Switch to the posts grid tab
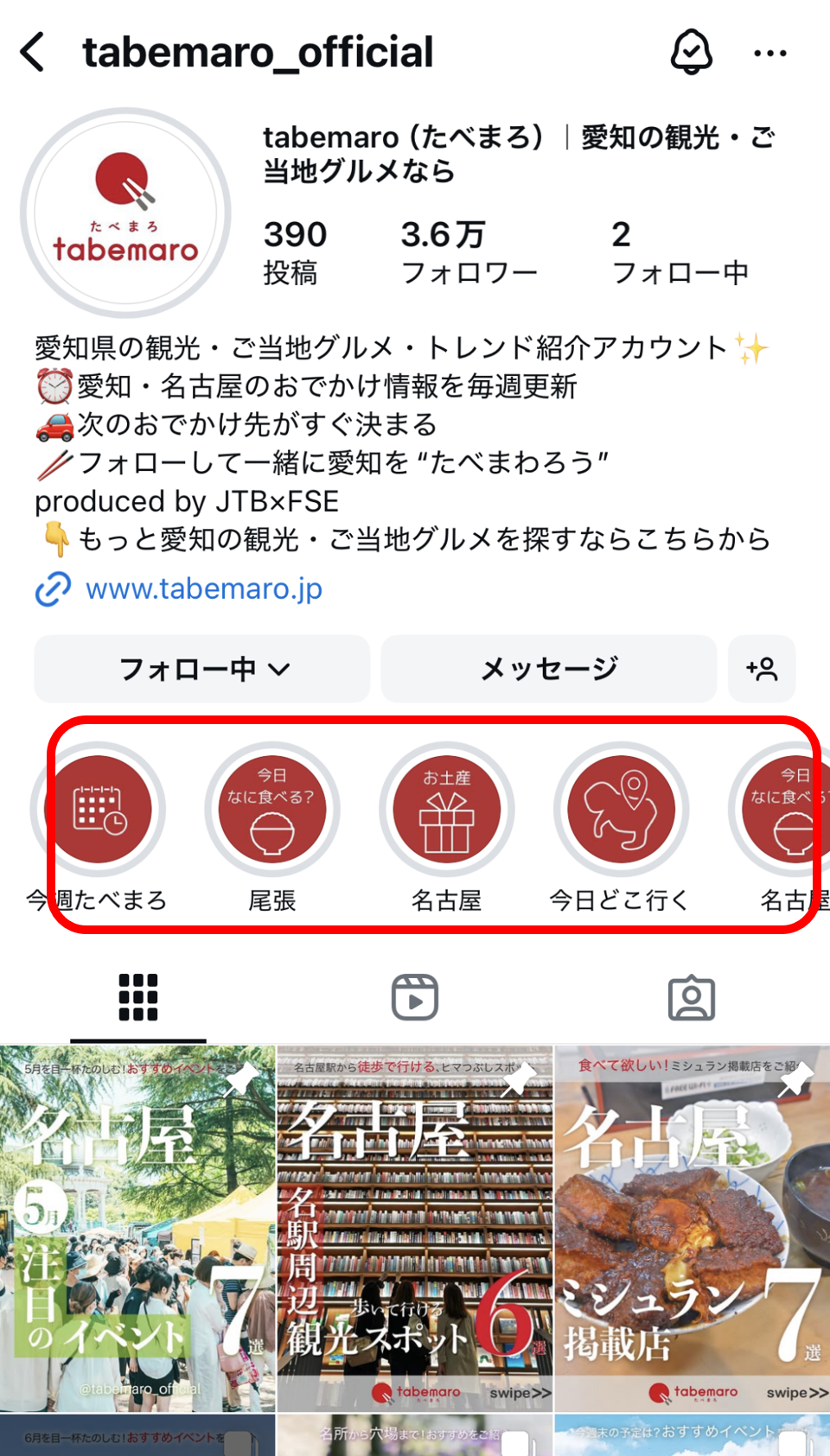This screenshot has height=1456, width=830. (138, 998)
